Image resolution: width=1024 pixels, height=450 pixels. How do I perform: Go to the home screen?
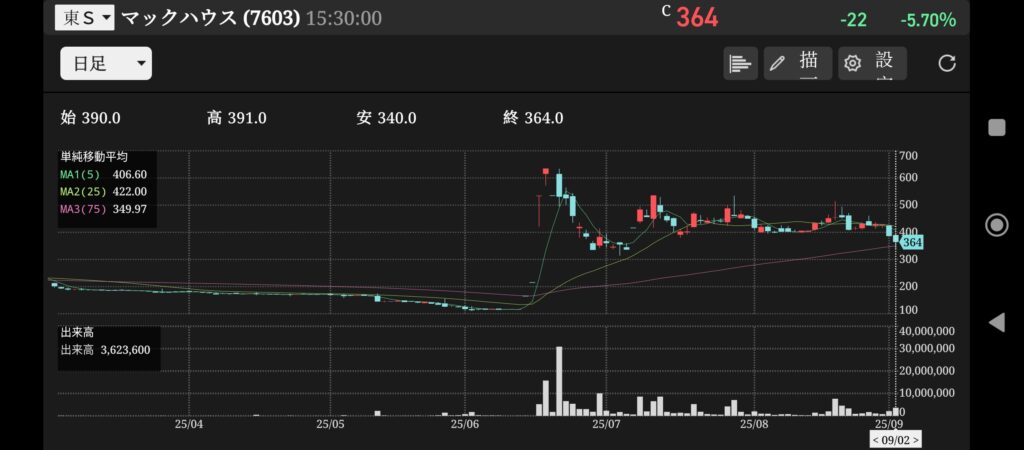coord(996,224)
